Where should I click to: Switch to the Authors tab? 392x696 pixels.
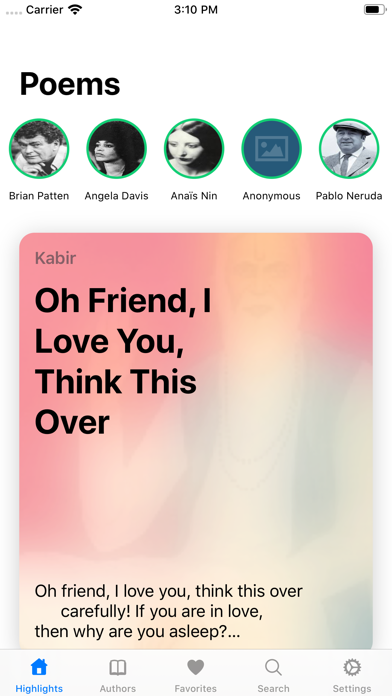point(118,676)
